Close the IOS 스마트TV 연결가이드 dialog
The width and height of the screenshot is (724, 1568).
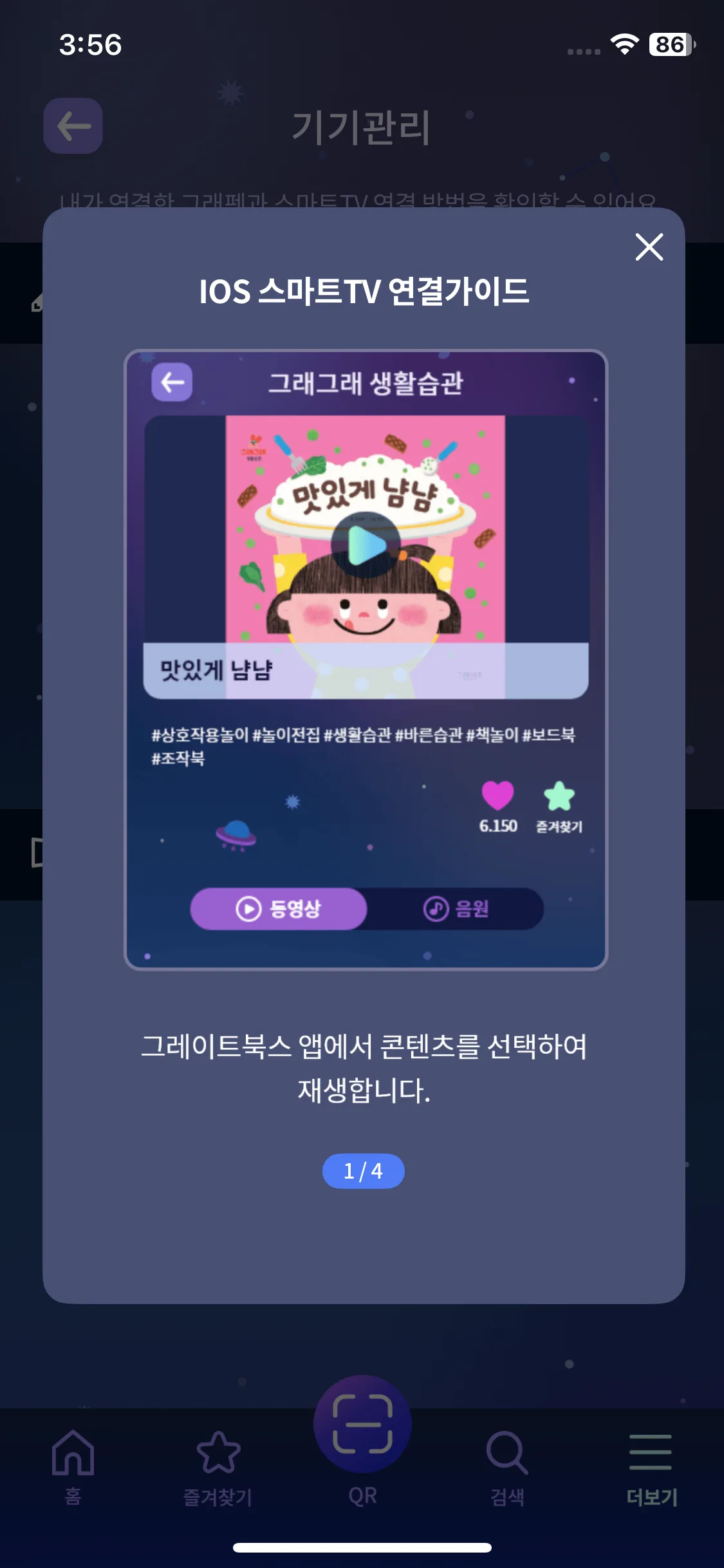pos(649,247)
